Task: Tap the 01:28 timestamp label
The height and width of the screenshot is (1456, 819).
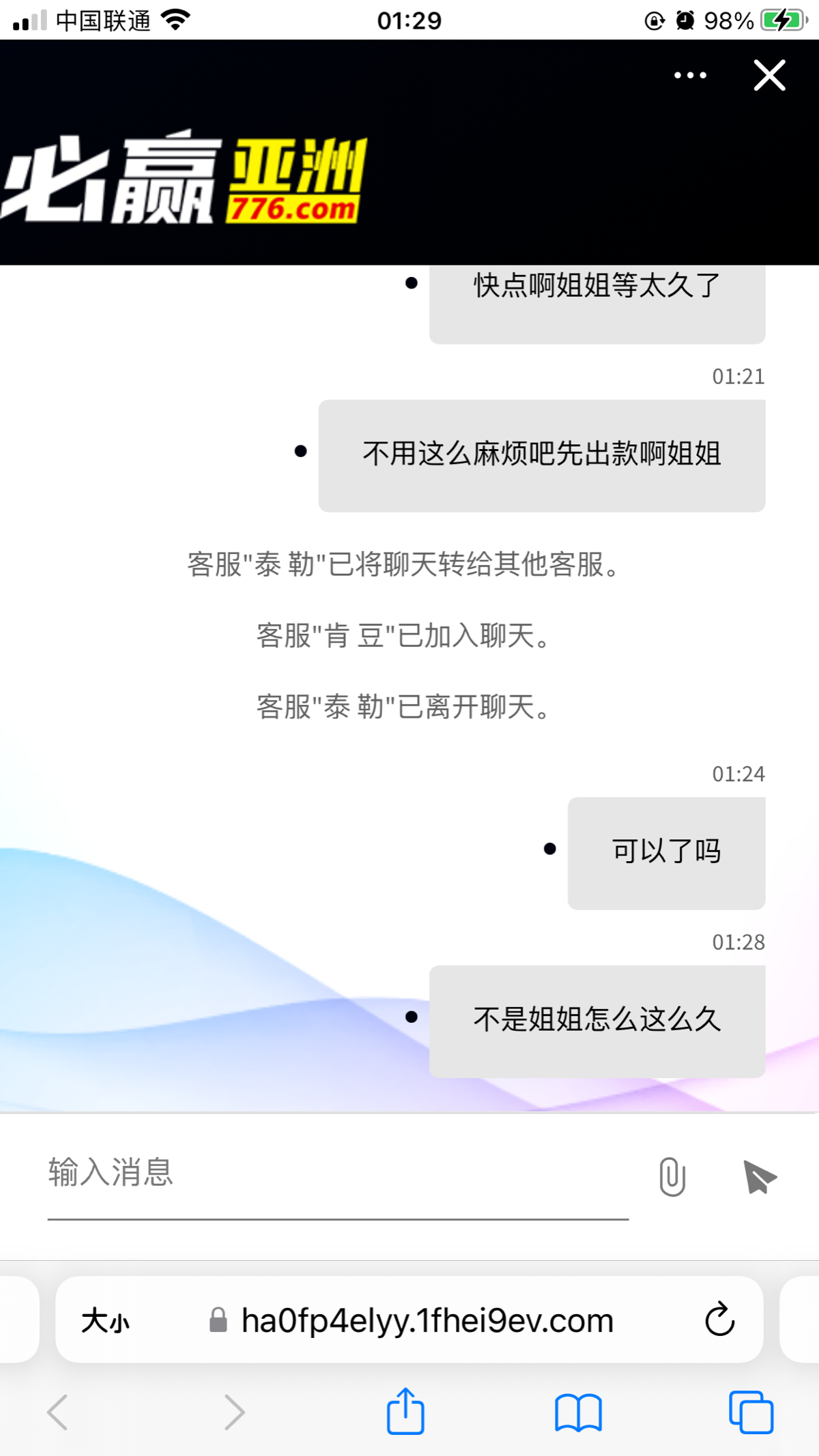Action: (x=738, y=942)
